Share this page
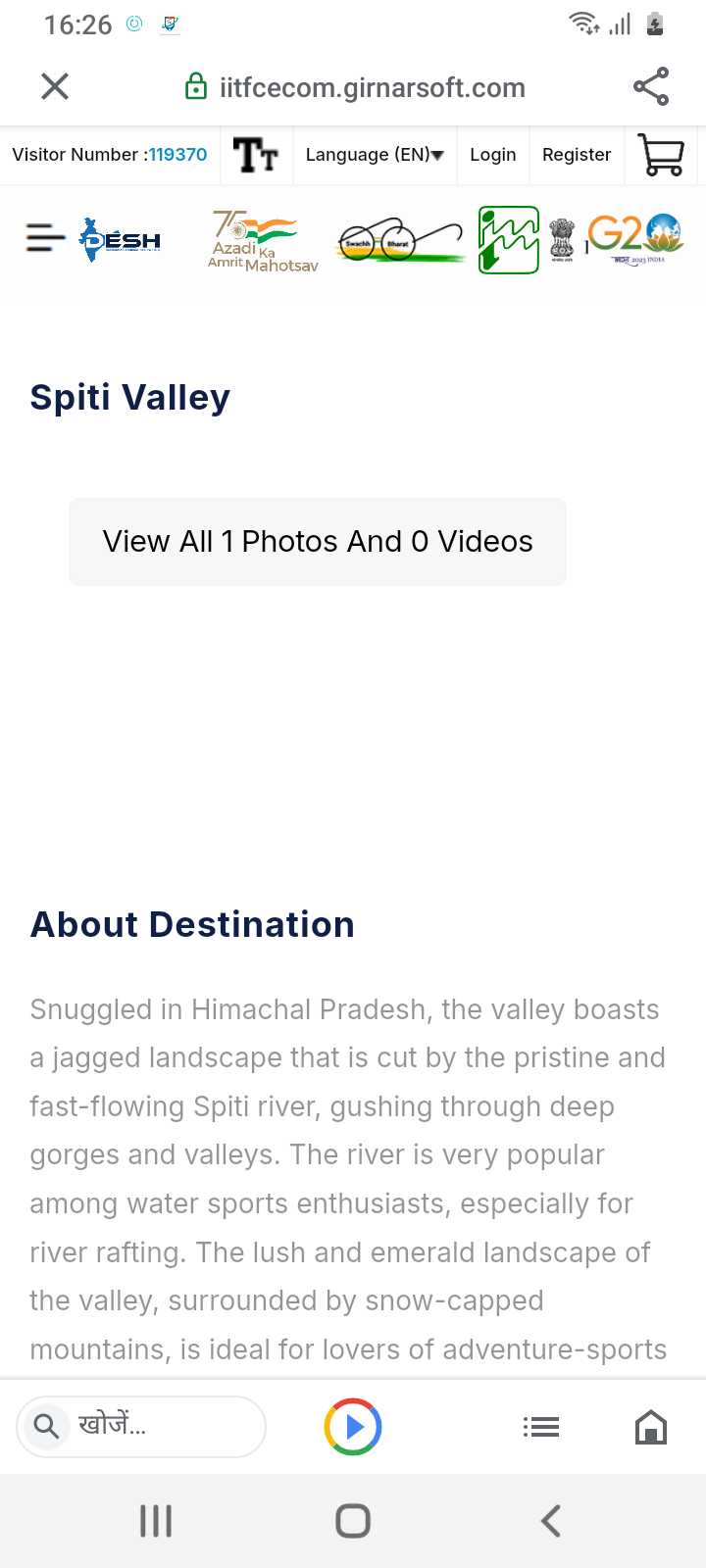The width and height of the screenshot is (706, 1568). [651, 87]
